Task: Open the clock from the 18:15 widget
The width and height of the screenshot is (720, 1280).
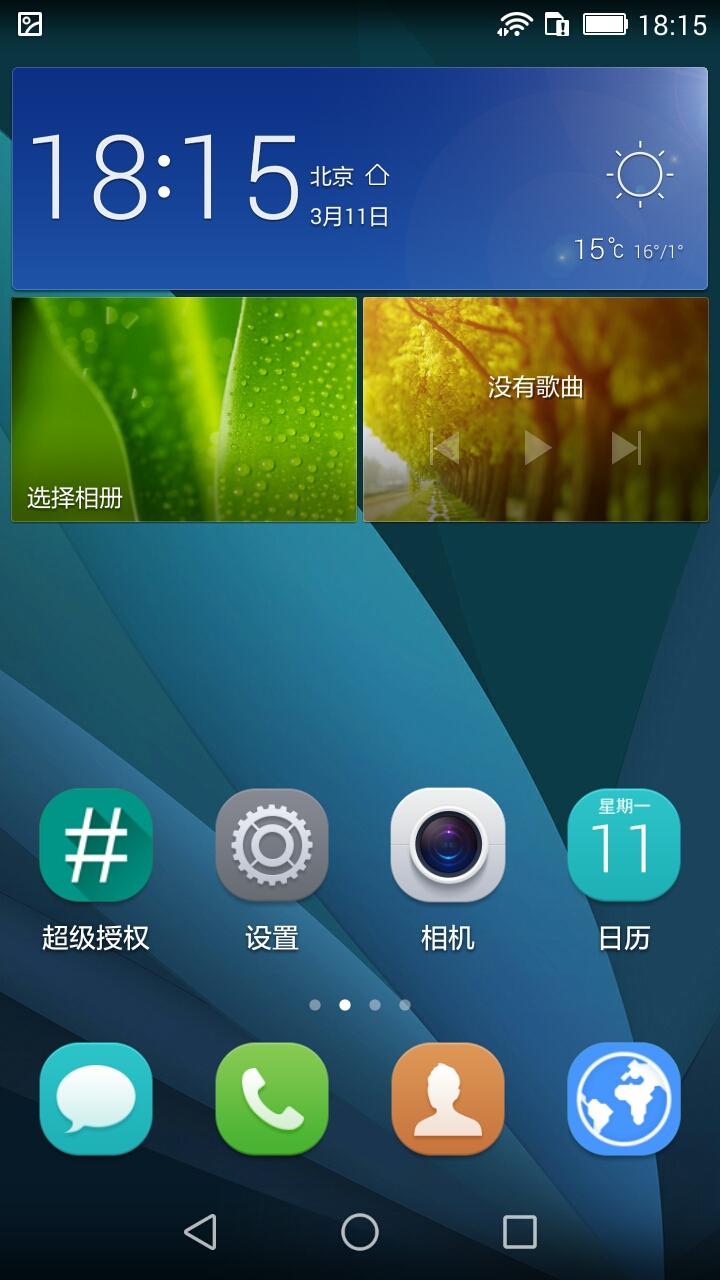Action: click(x=165, y=178)
